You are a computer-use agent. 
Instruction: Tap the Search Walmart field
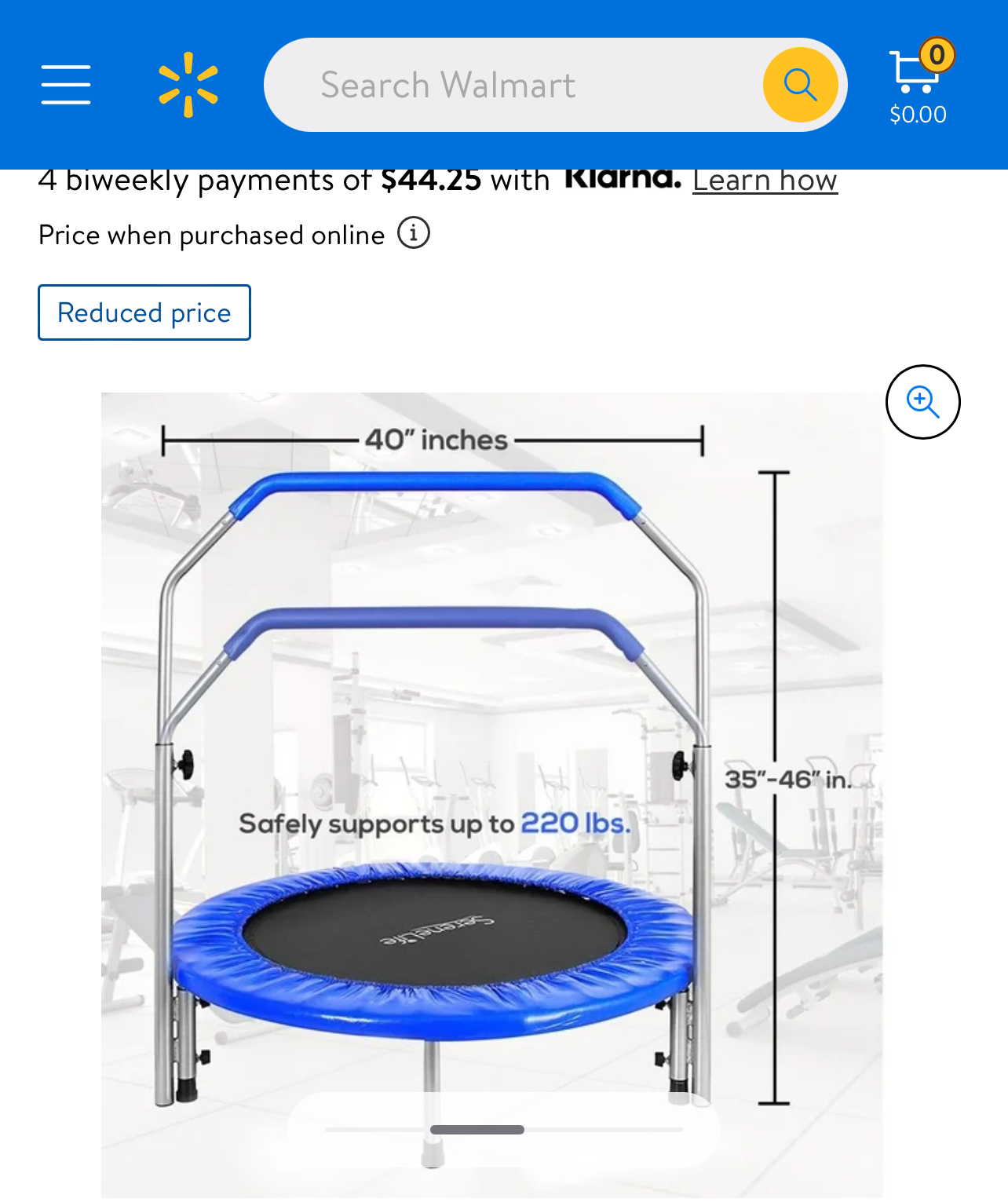tap(510, 85)
